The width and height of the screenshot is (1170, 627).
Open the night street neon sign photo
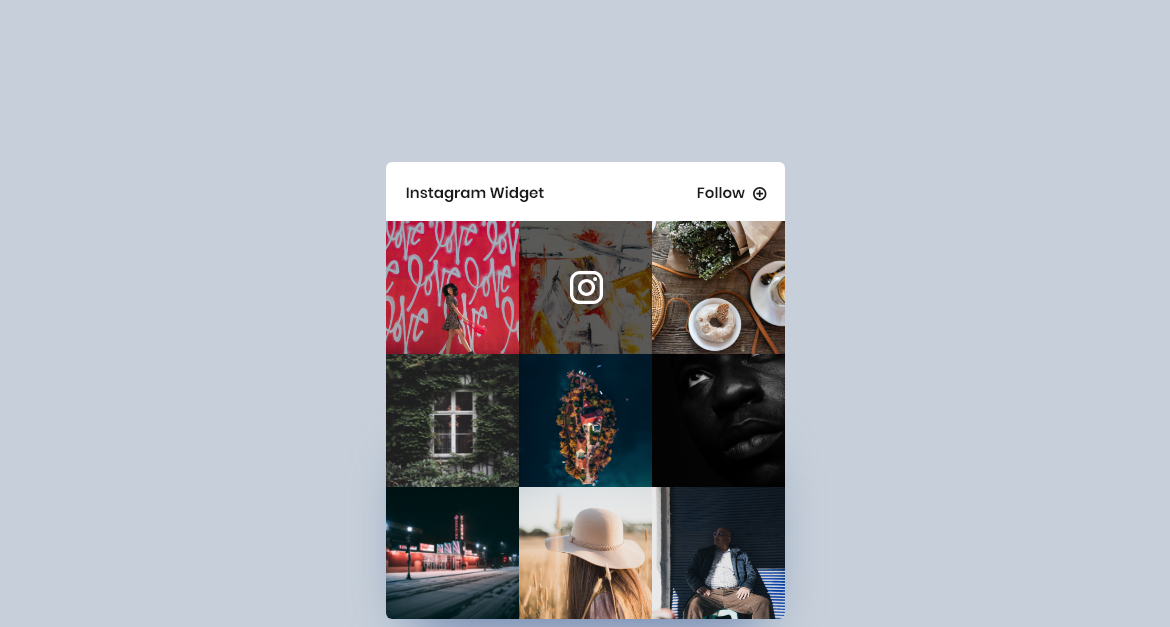[x=452, y=553]
